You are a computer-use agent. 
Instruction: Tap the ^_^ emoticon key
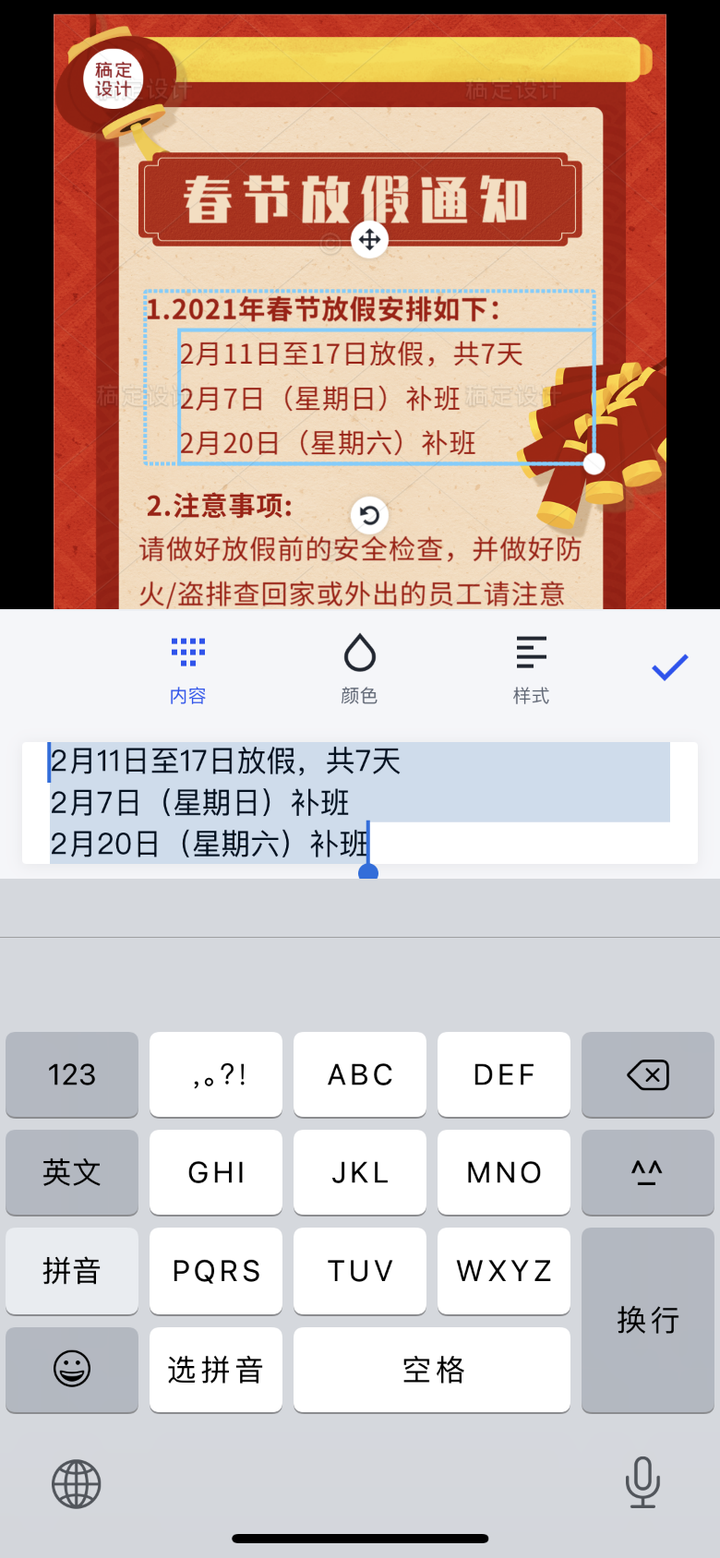647,1172
